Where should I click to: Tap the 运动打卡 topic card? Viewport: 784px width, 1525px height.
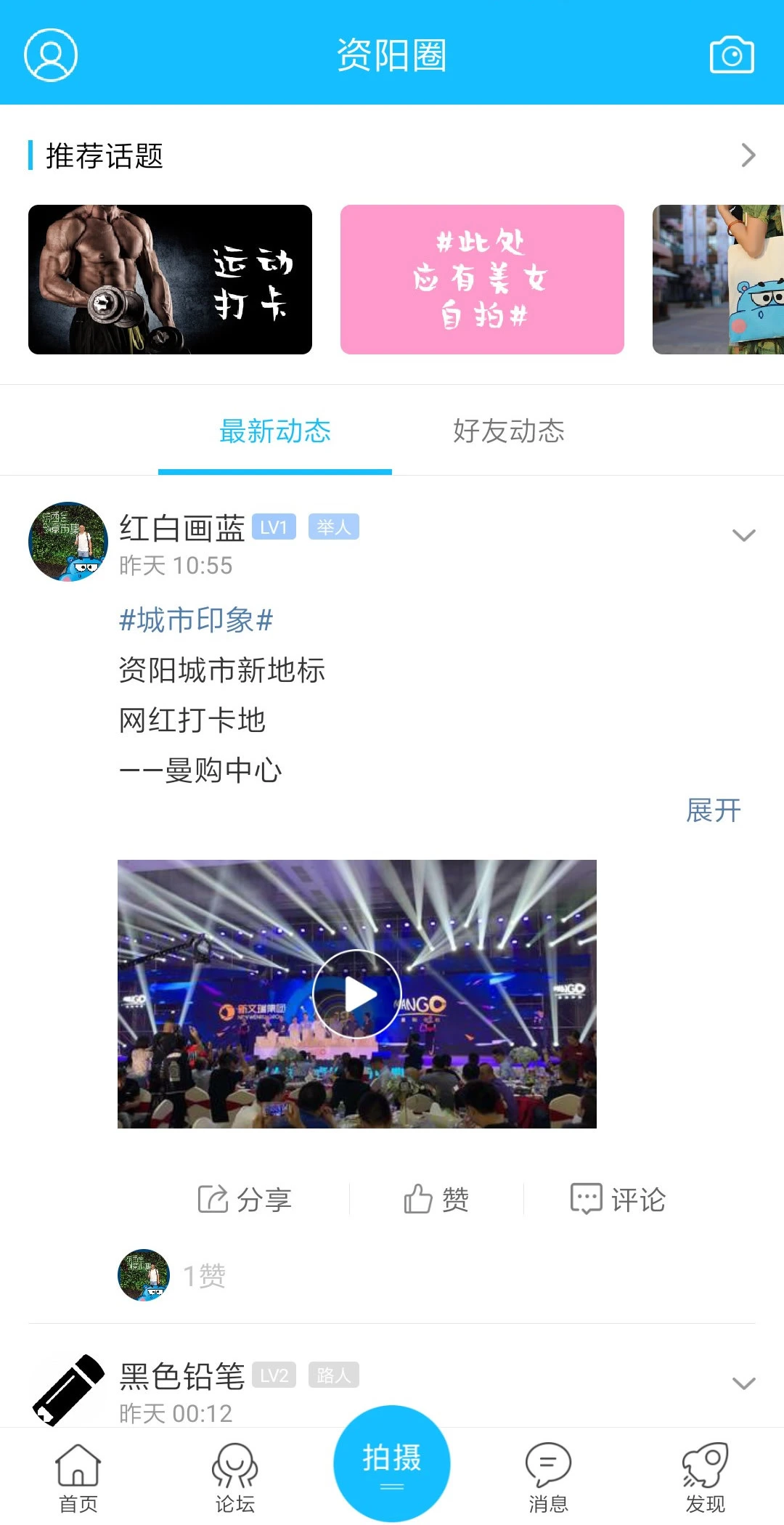click(x=170, y=280)
